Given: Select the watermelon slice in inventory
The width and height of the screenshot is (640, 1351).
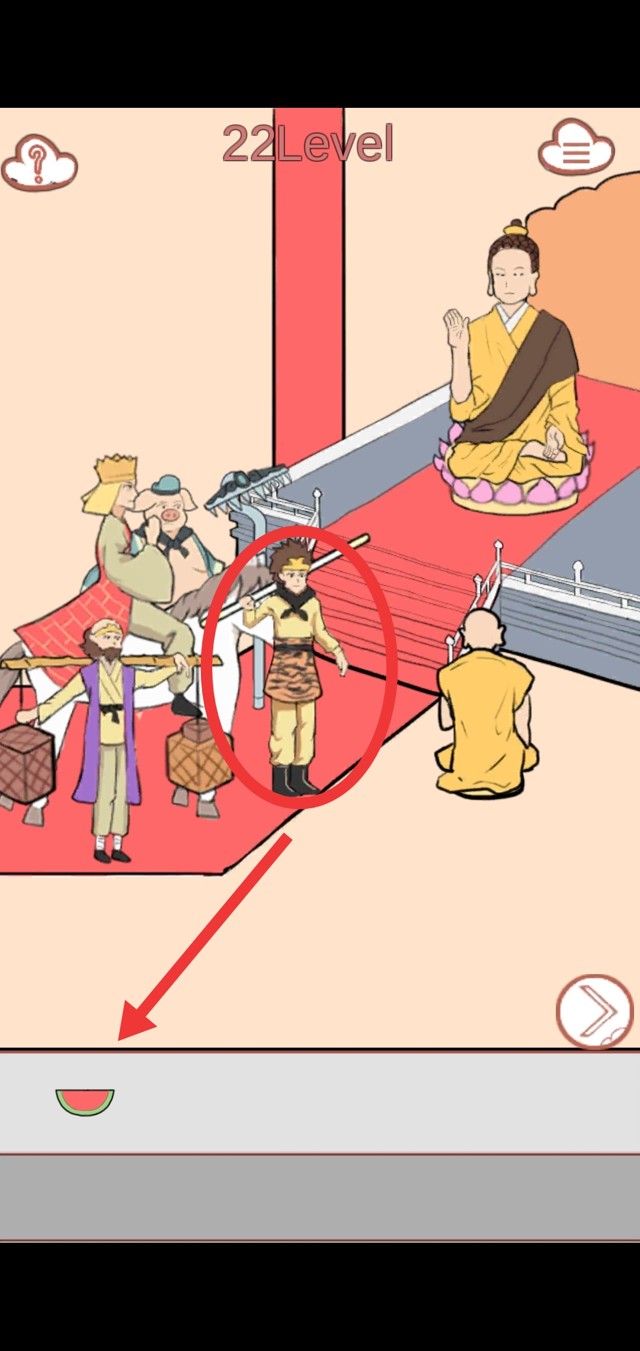Looking at the screenshot, I should point(85,1101).
